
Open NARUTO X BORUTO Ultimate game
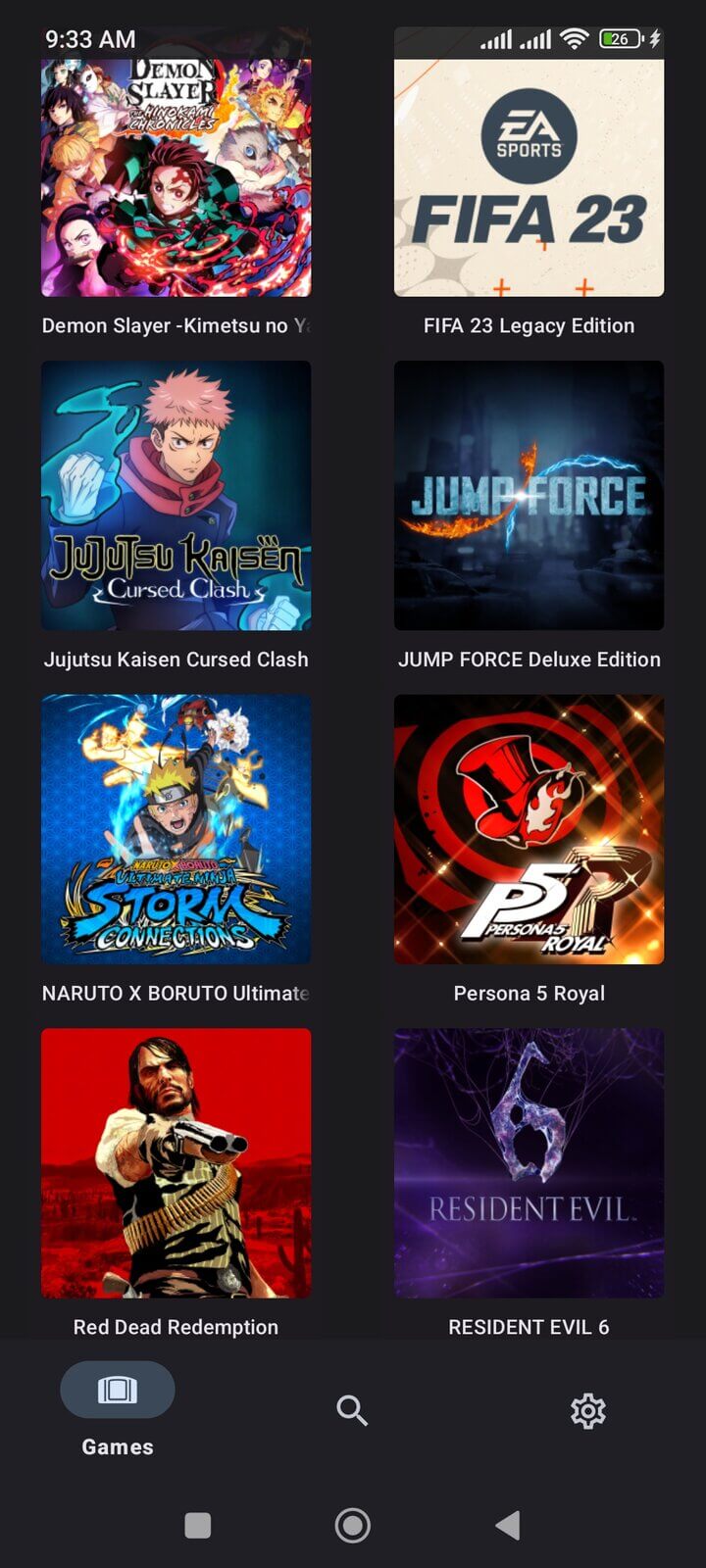click(176, 829)
